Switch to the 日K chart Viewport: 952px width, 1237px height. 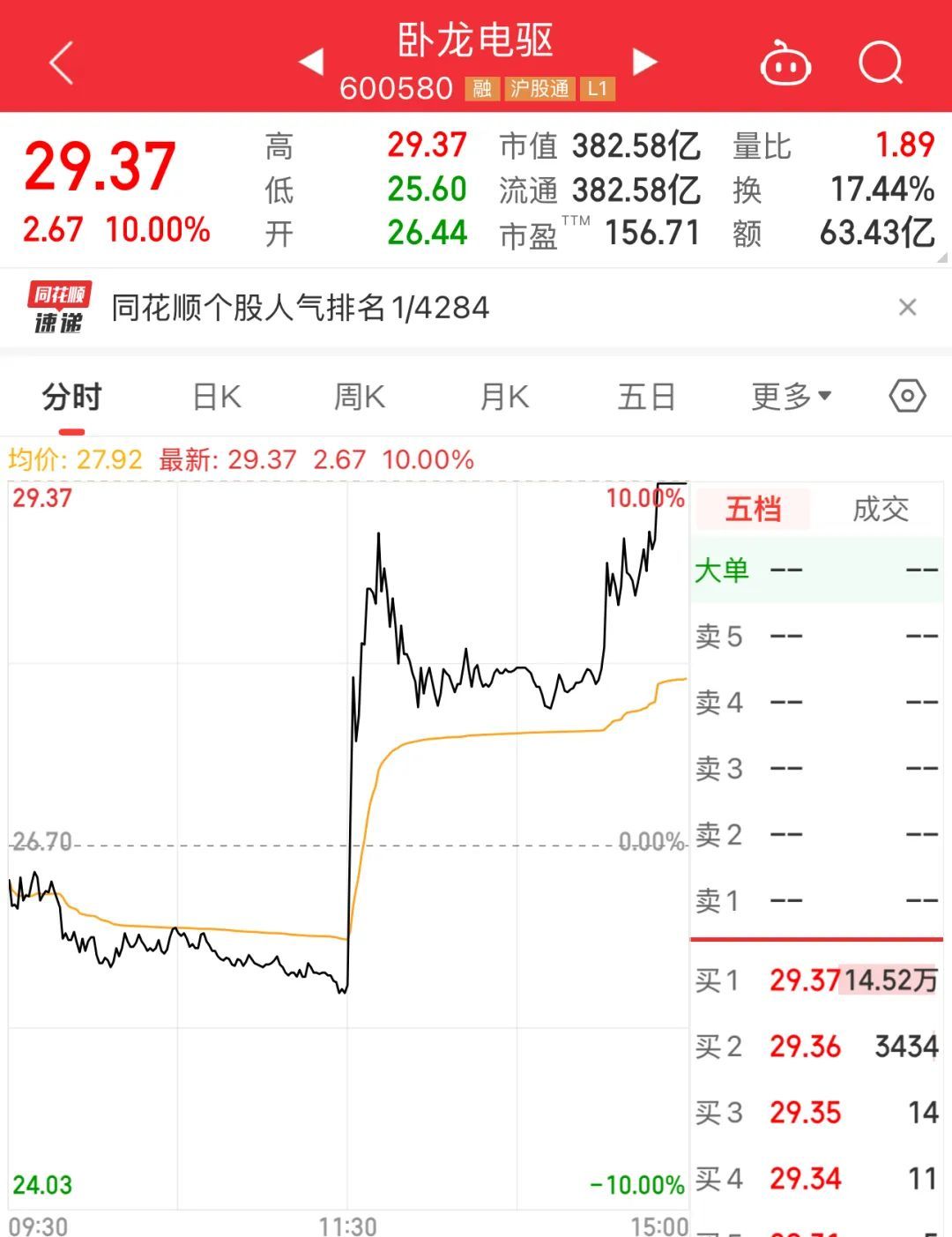coord(217,398)
